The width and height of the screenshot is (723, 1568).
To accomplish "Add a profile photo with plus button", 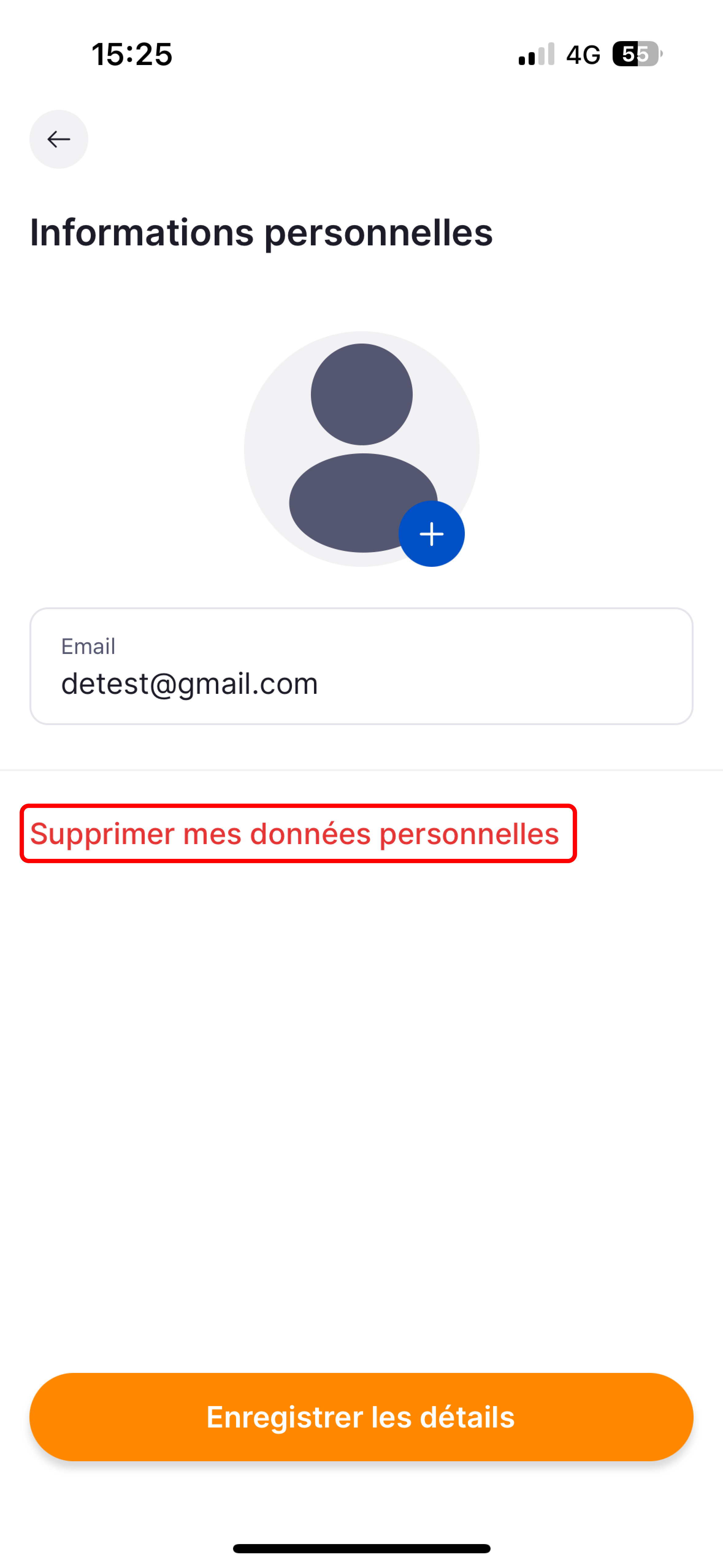I will coord(431,534).
